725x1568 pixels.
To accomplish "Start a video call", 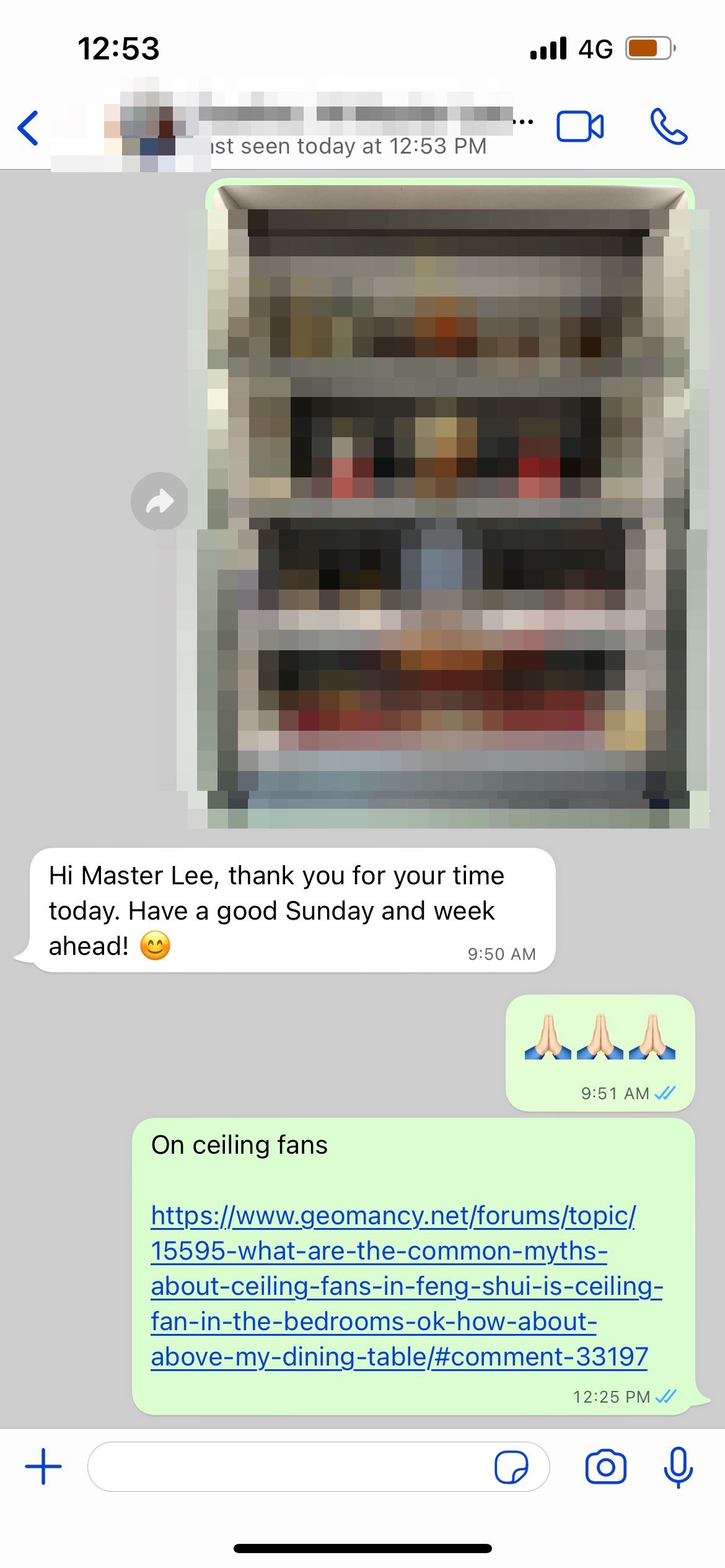I will [x=579, y=127].
